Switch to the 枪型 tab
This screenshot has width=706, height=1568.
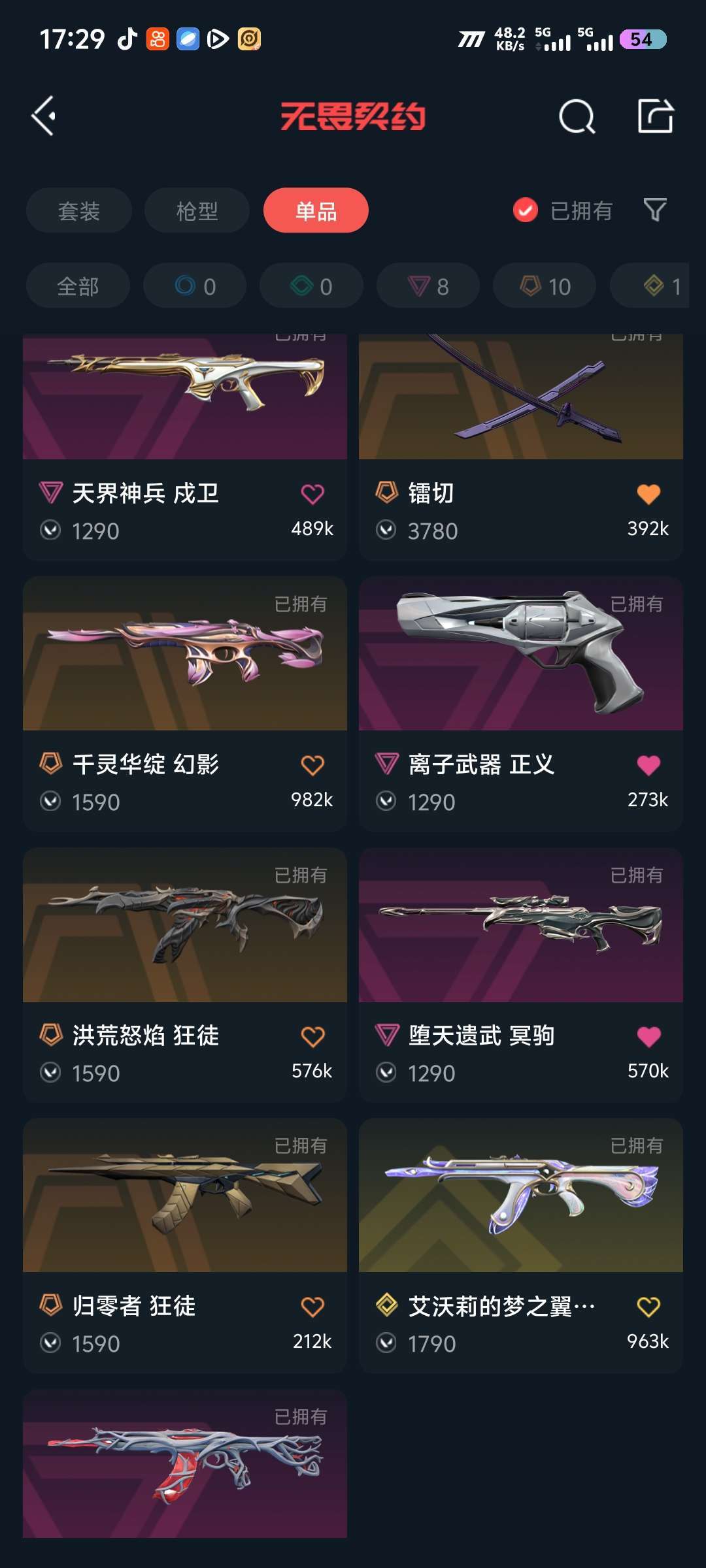pos(197,210)
